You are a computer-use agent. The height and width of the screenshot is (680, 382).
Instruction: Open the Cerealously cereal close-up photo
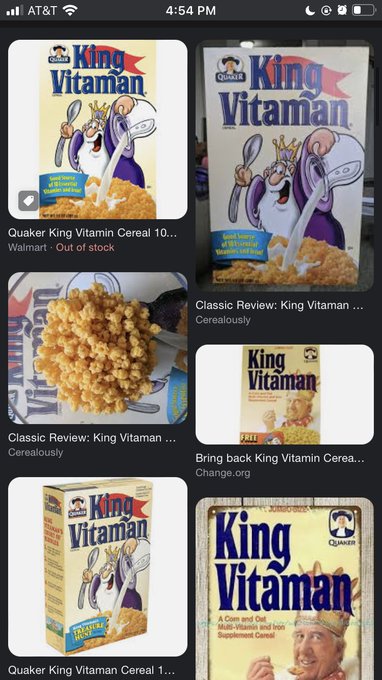tap(98, 348)
